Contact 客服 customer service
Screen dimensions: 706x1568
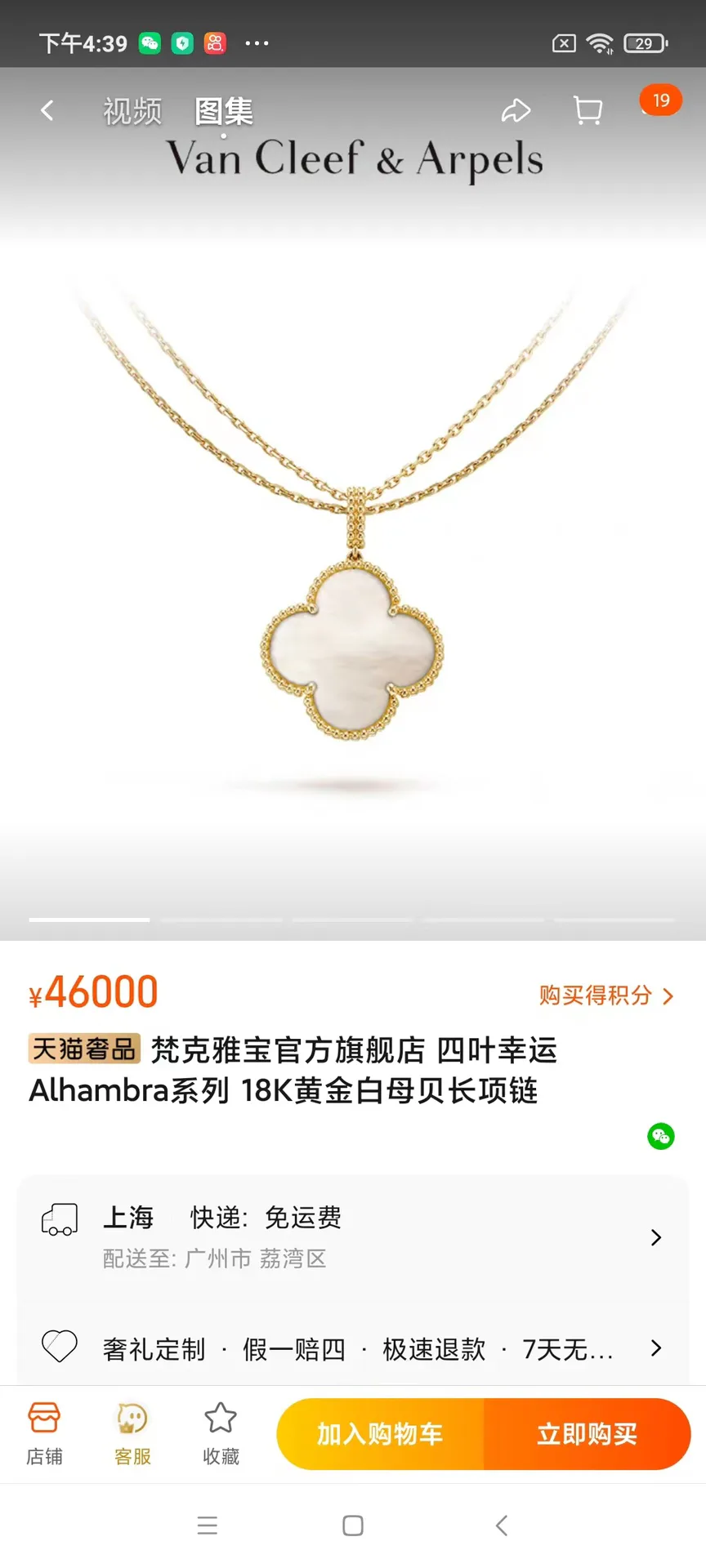point(132,1434)
